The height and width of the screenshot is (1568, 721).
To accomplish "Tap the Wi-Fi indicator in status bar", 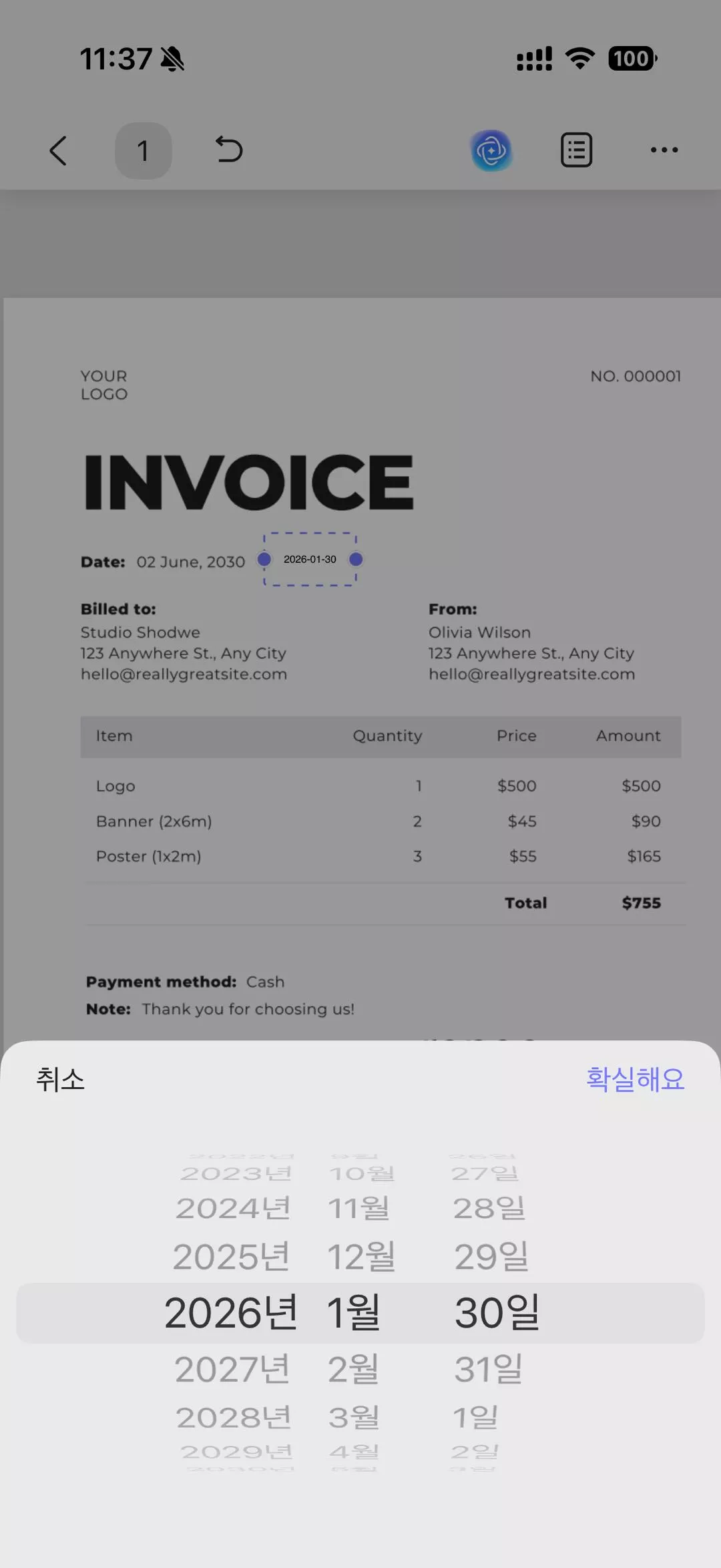I will pyautogui.click(x=578, y=59).
